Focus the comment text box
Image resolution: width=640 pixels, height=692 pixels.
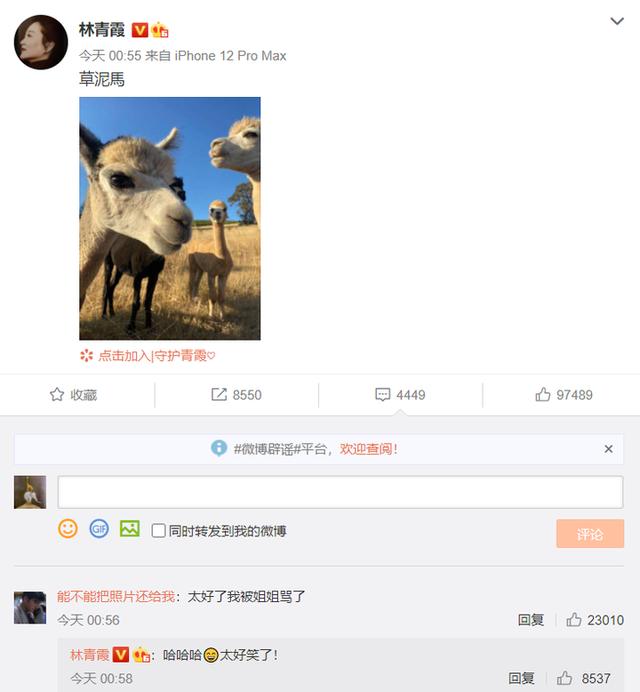[340, 492]
